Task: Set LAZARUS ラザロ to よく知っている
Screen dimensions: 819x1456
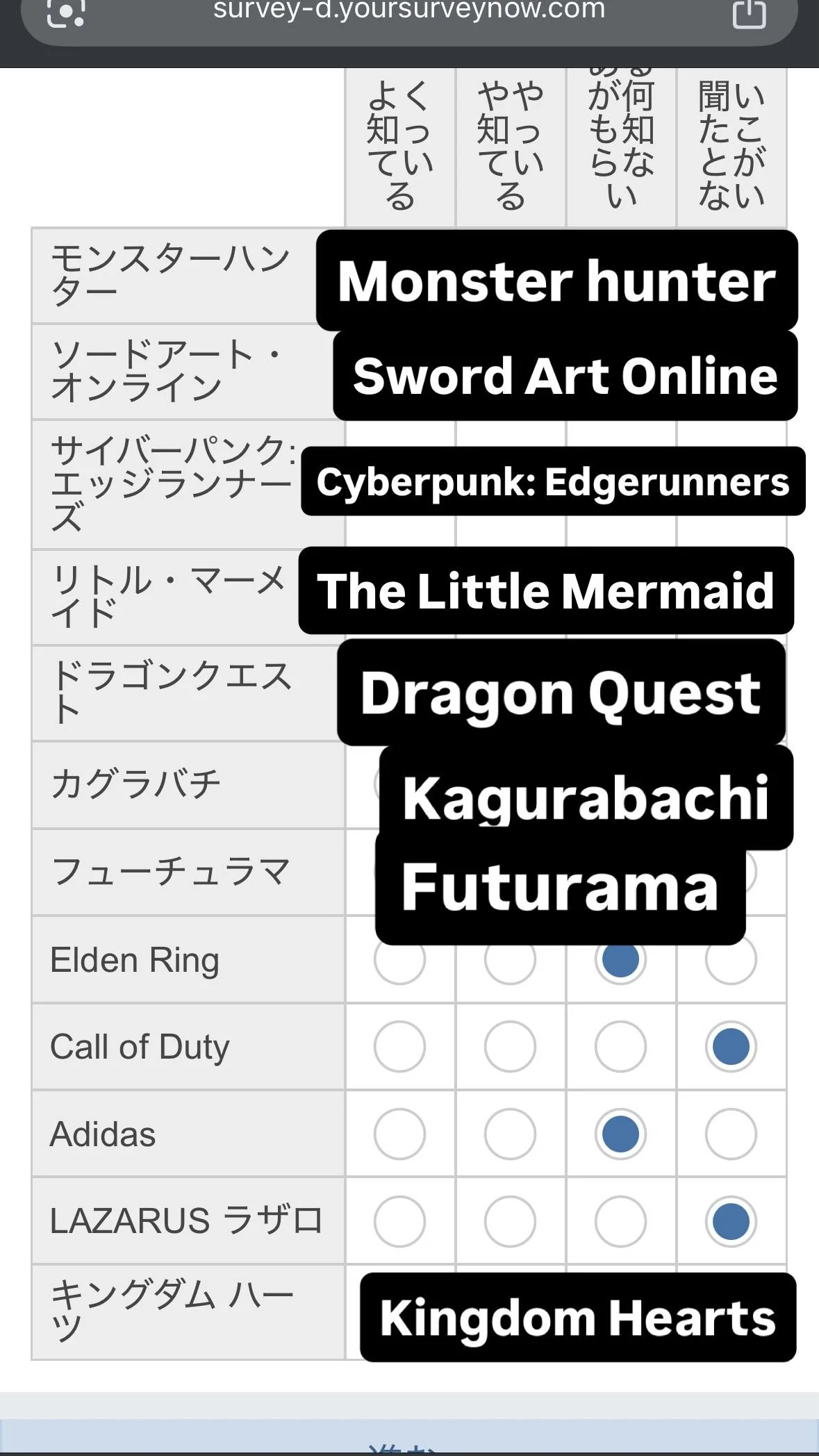Action: tap(399, 1221)
